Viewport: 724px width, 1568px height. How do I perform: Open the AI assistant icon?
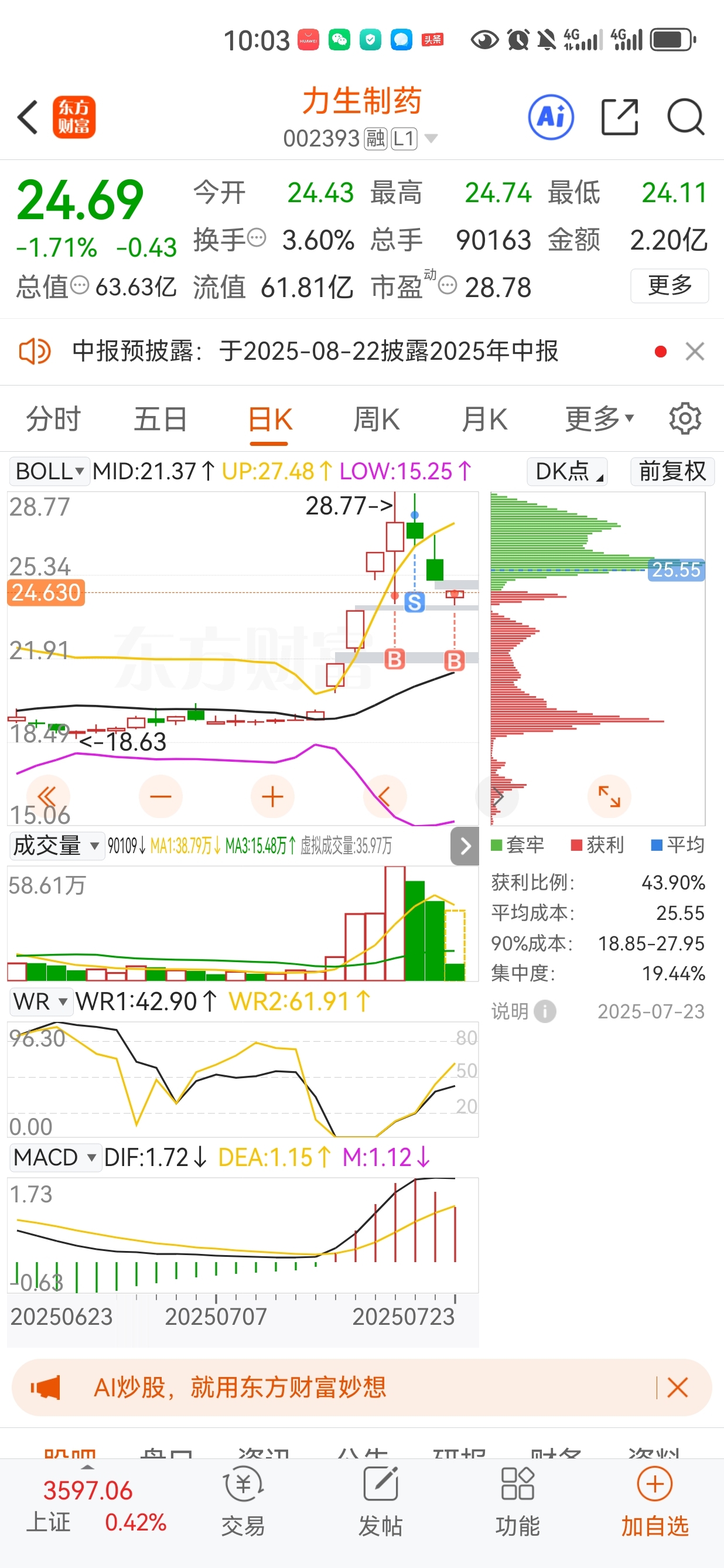point(551,117)
